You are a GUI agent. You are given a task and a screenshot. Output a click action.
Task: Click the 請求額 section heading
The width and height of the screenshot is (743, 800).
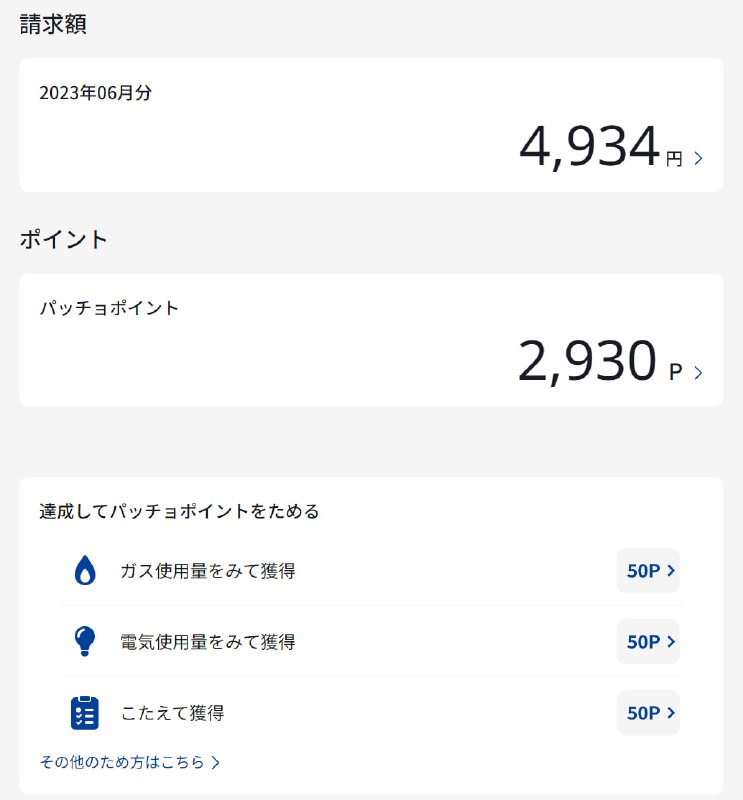coord(49,24)
